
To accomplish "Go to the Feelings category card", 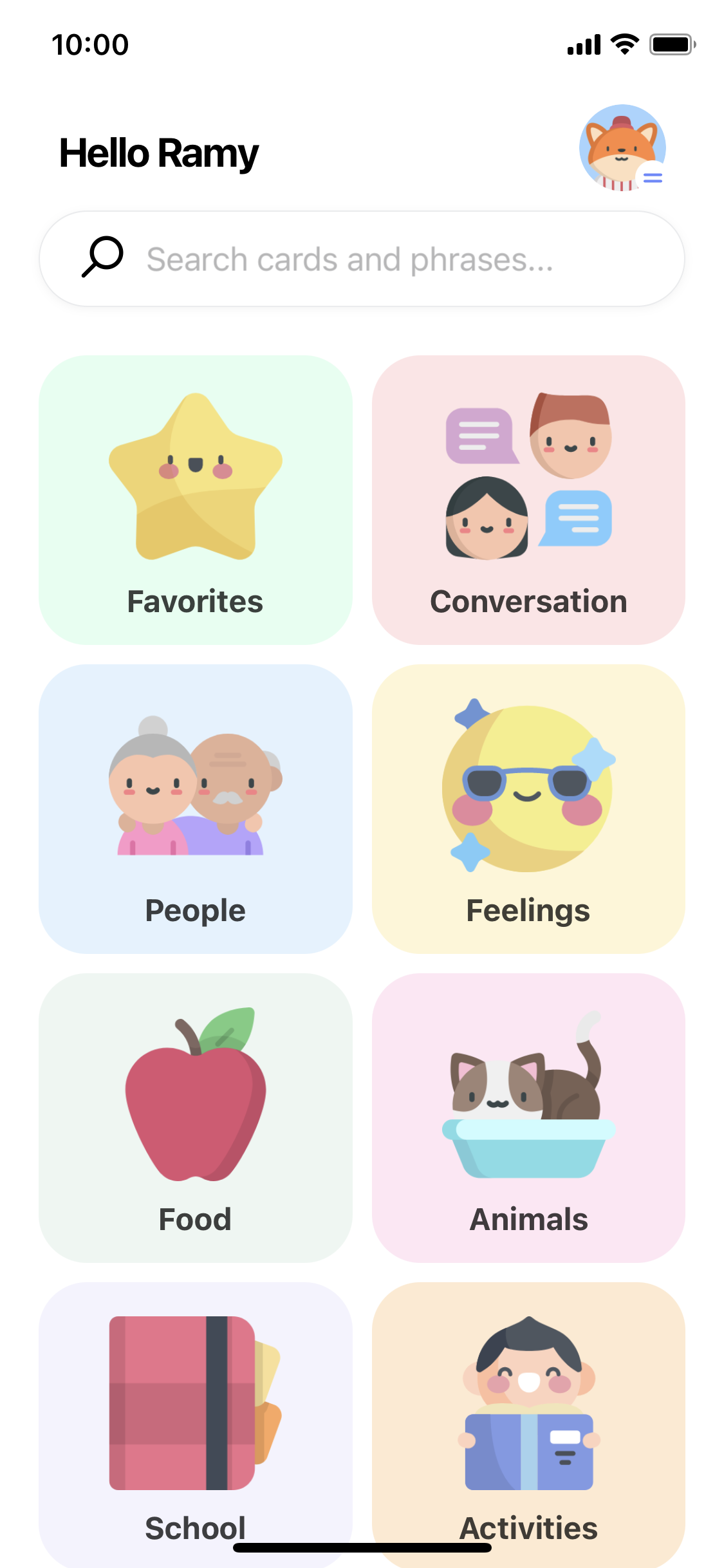I will [x=528, y=808].
